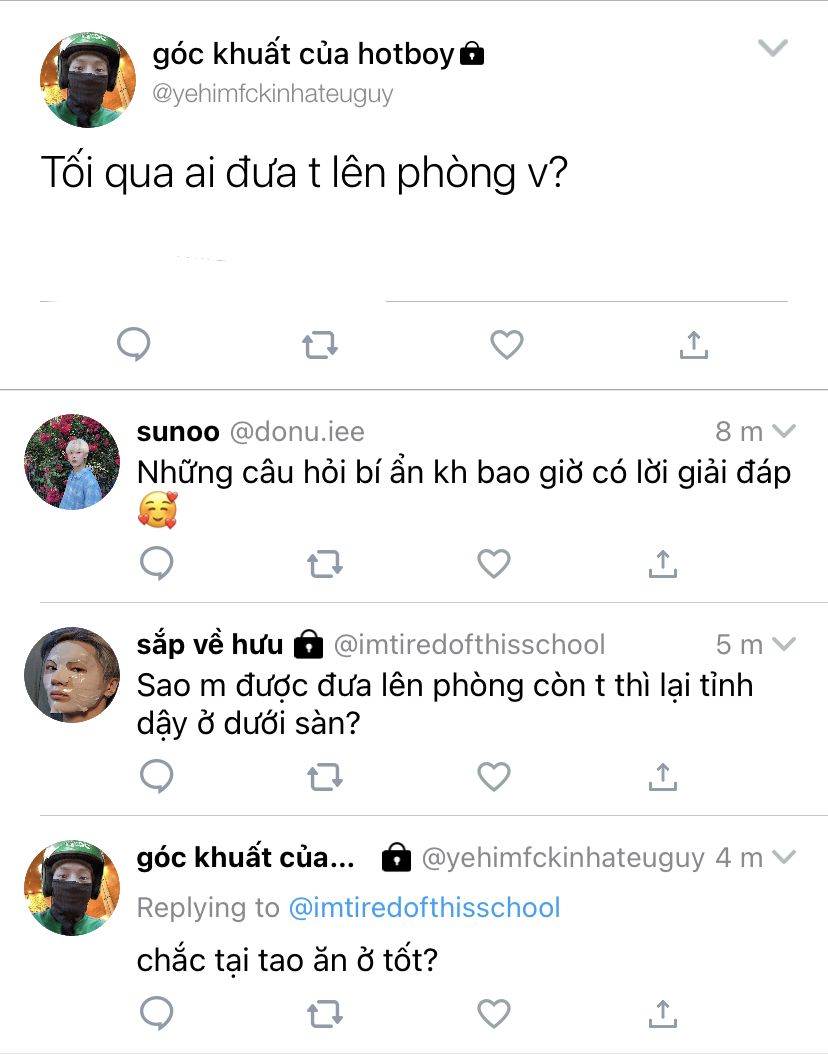Reply to sunoo's tweet
Image resolution: width=828 pixels, height=1054 pixels.
pos(156,564)
